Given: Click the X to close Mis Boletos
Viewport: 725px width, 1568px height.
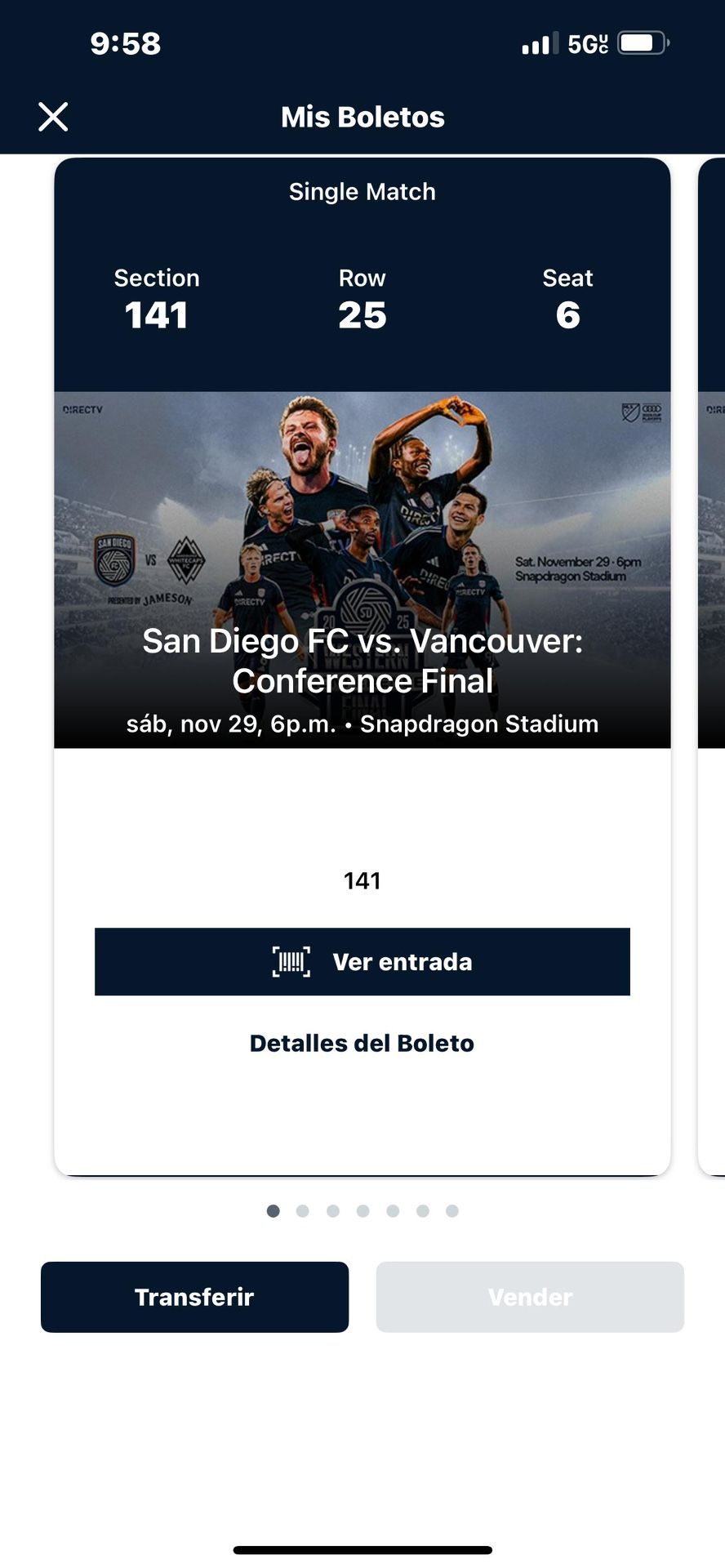Looking at the screenshot, I should (52, 116).
